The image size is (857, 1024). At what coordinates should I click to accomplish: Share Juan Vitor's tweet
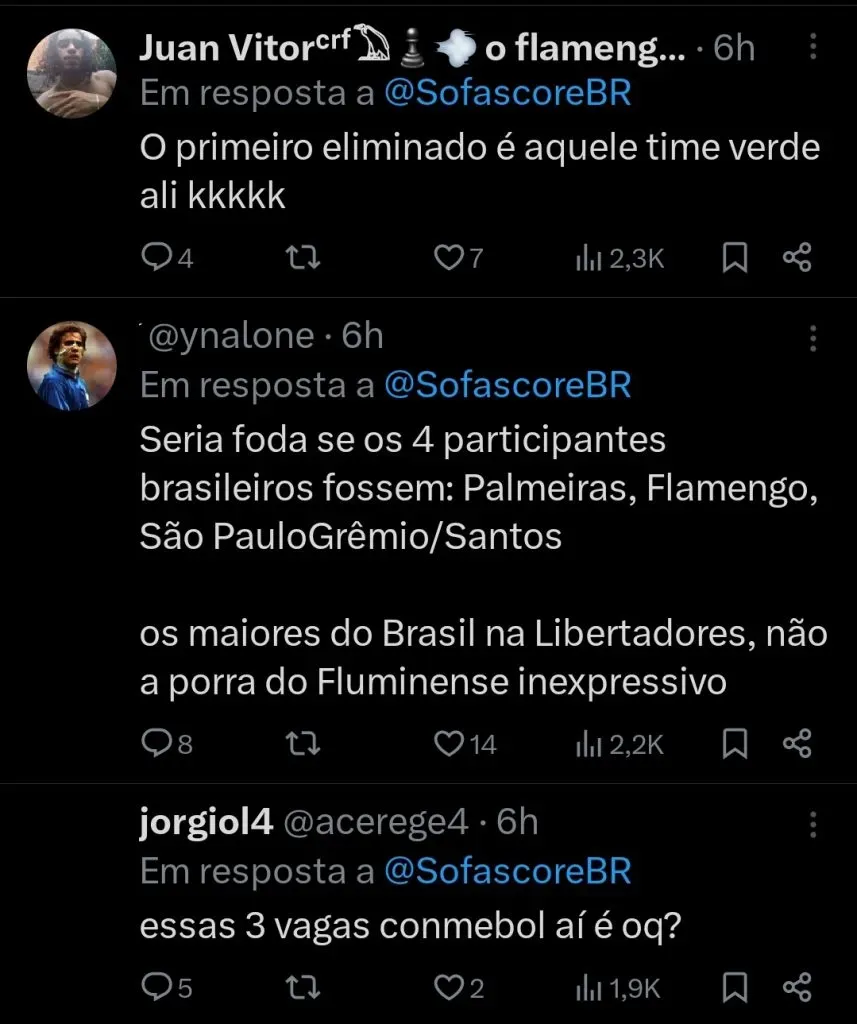tap(797, 259)
